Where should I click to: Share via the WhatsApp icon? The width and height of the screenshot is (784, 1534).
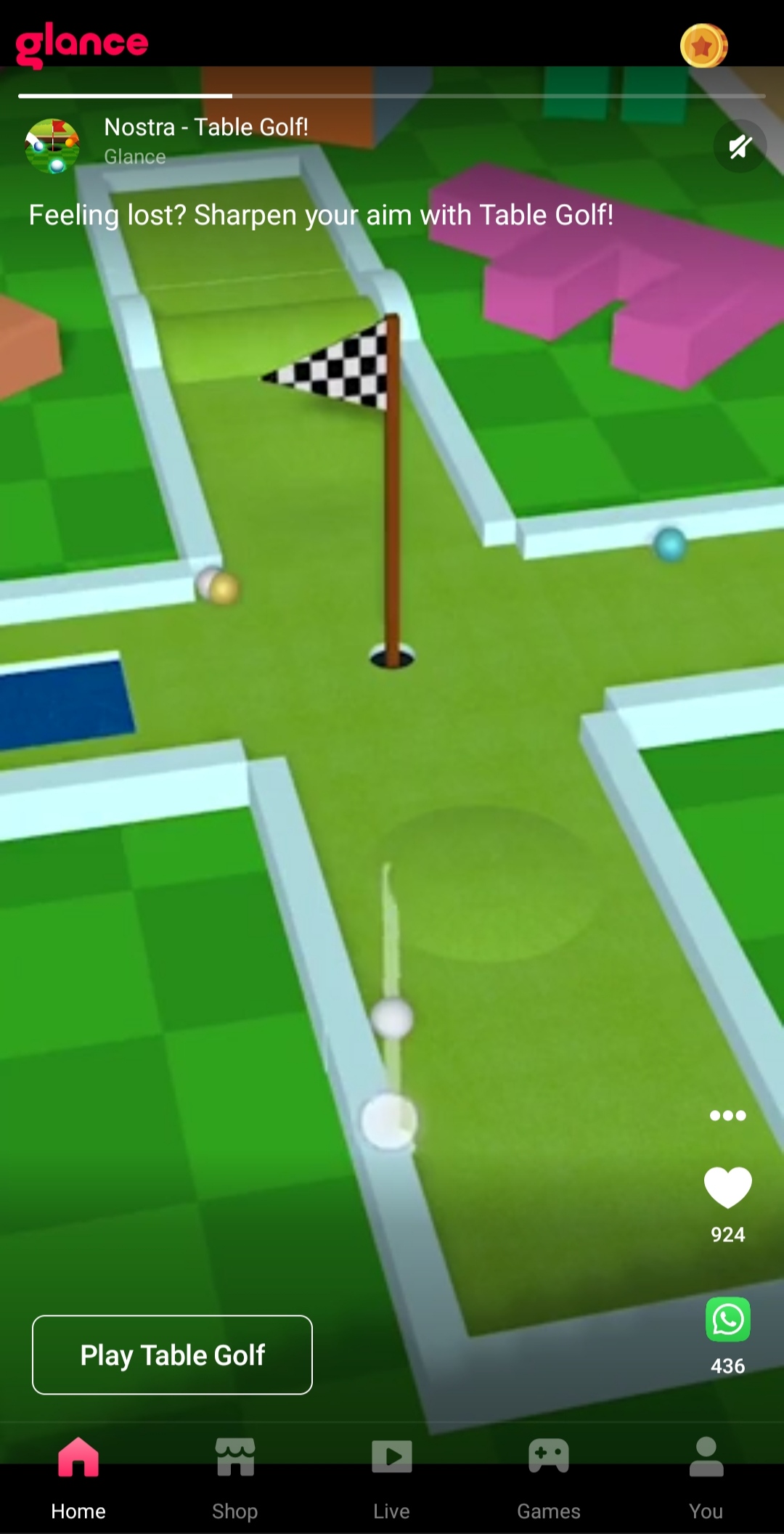click(x=727, y=1319)
